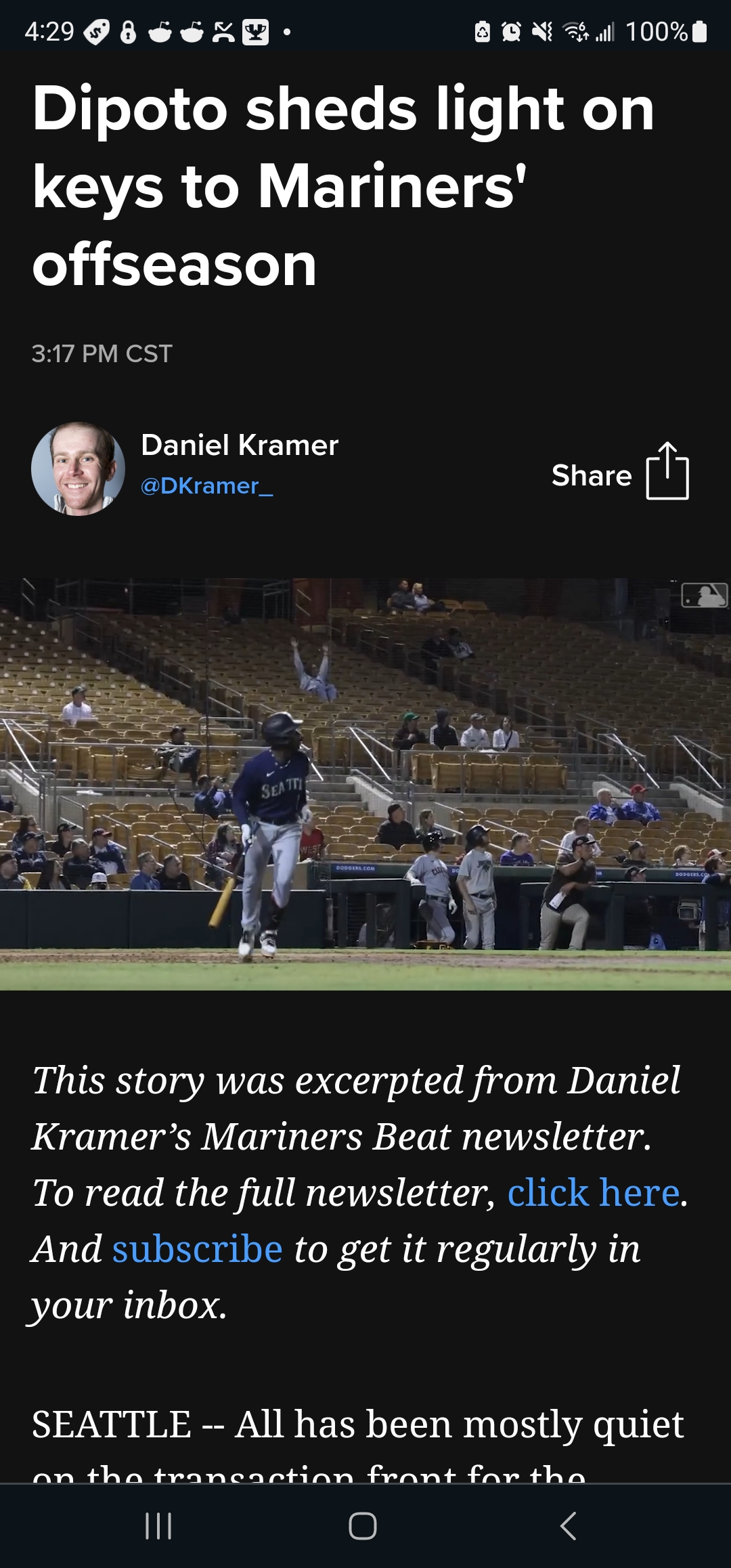The height and width of the screenshot is (1568, 731).
Task: Tap the 'subscribe' newsletter link
Action: coord(197,1249)
